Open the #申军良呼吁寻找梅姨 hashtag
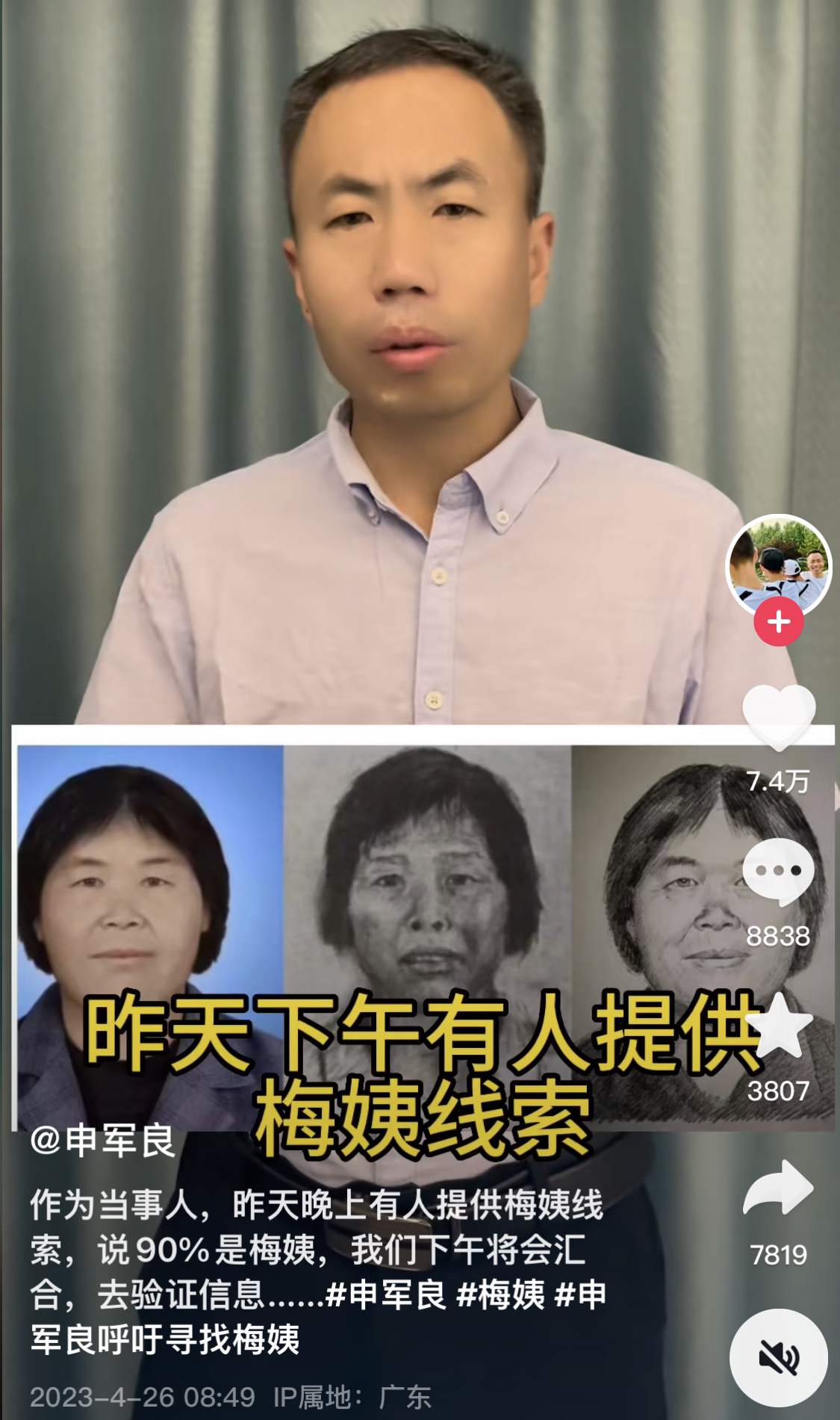Image resolution: width=840 pixels, height=1420 pixels. click(164, 1339)
